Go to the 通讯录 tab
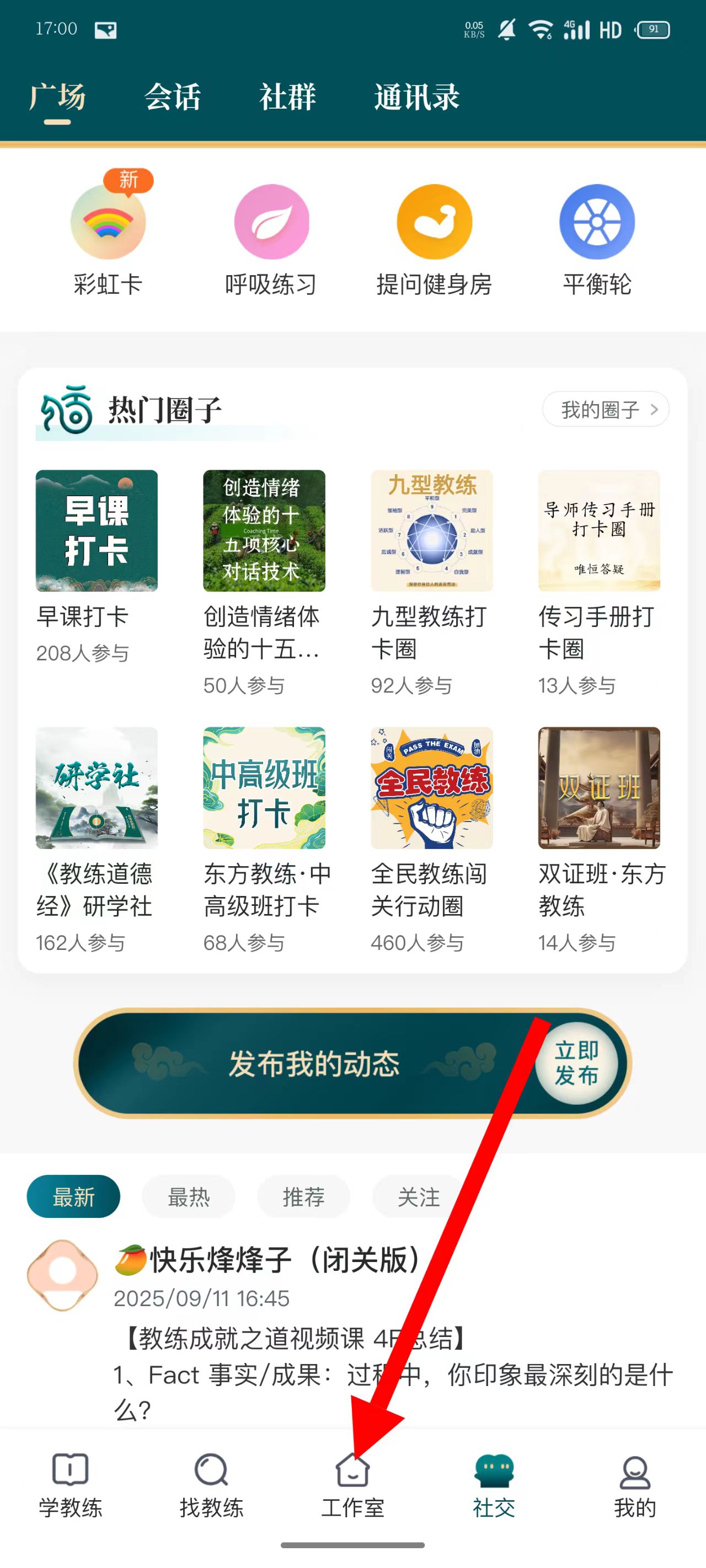Viewport: 706px width, 1568px height. point(416,98)
